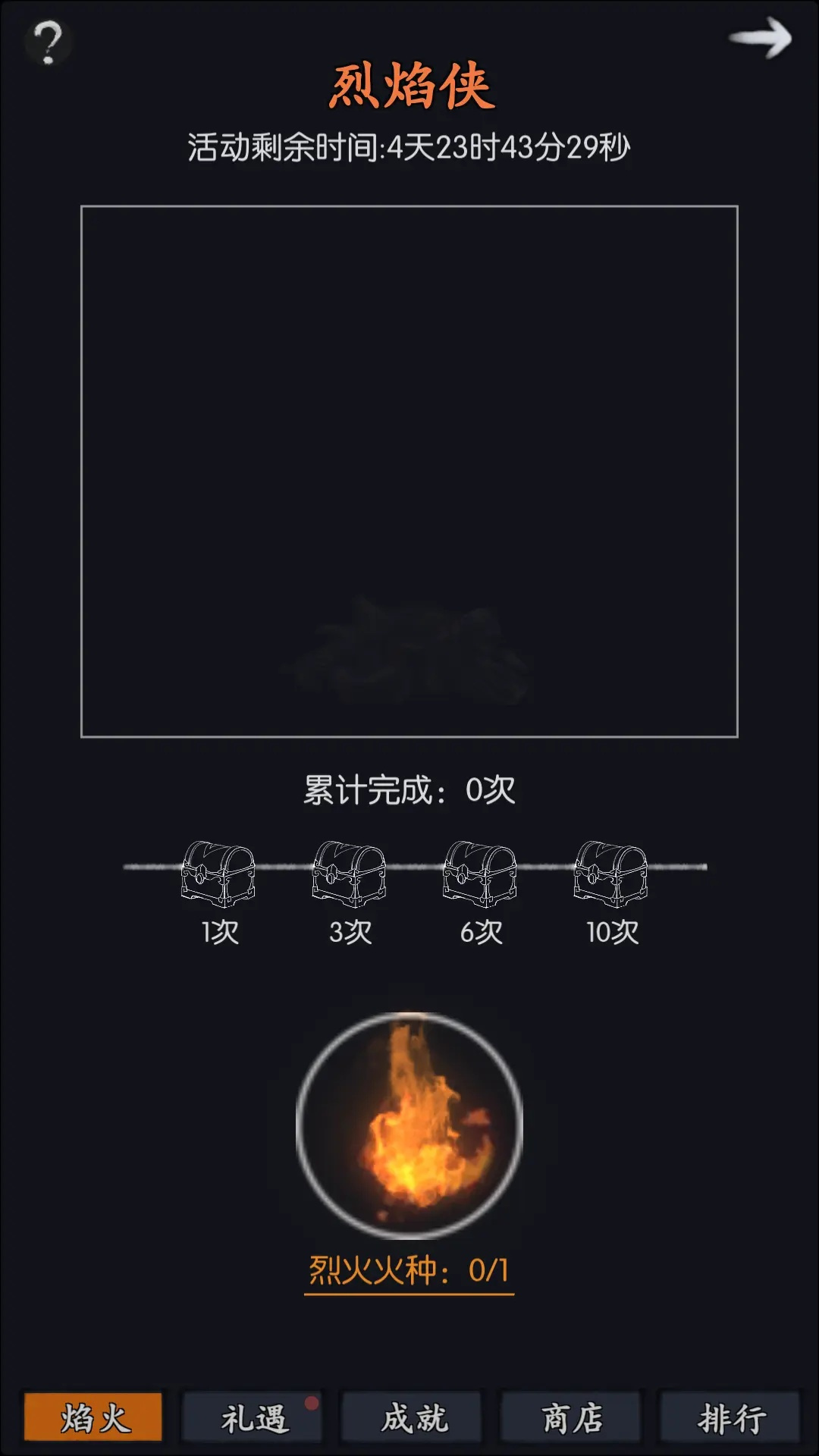Open the 6次 reward chest
Viewport: 819px width, 1456px height.
[x=480, y=874]
